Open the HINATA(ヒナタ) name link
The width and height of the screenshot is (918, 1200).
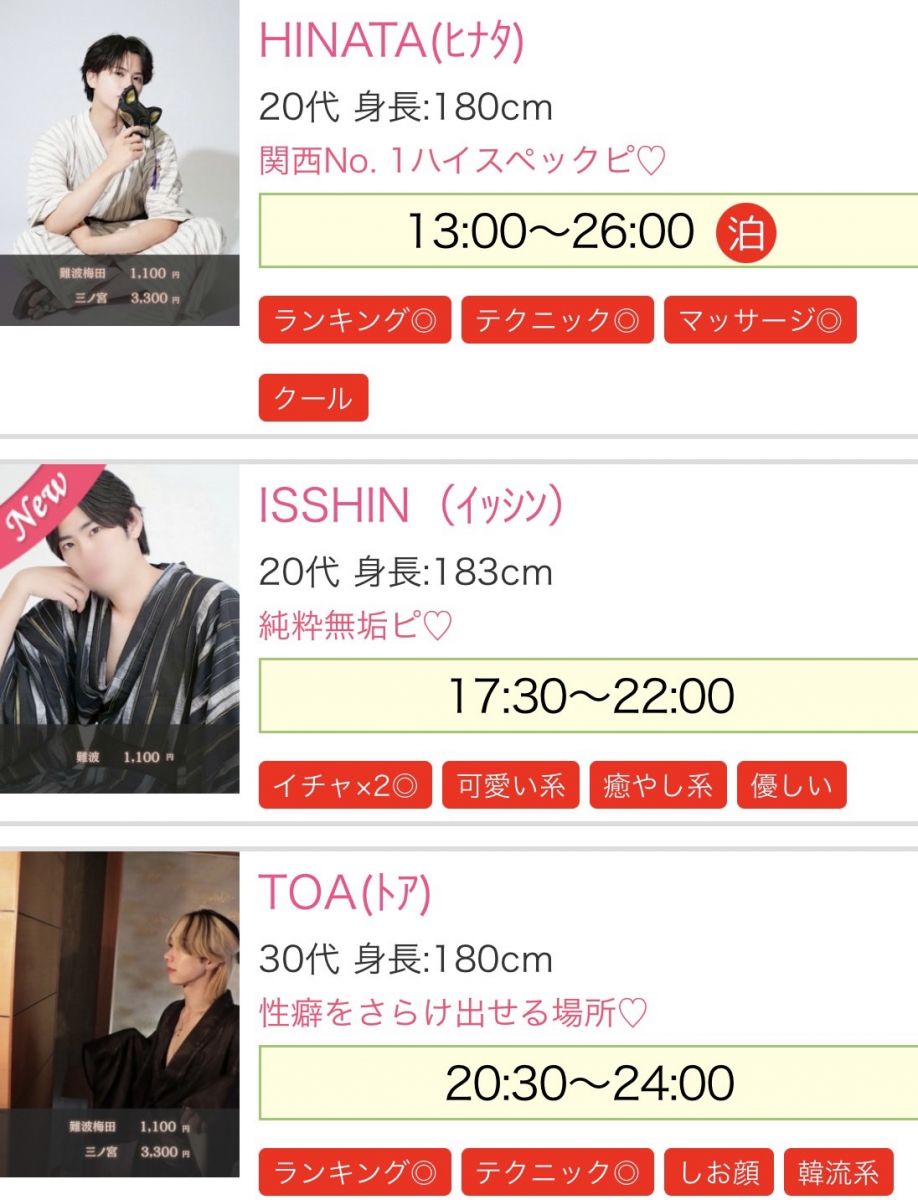(x=391, y=41)
